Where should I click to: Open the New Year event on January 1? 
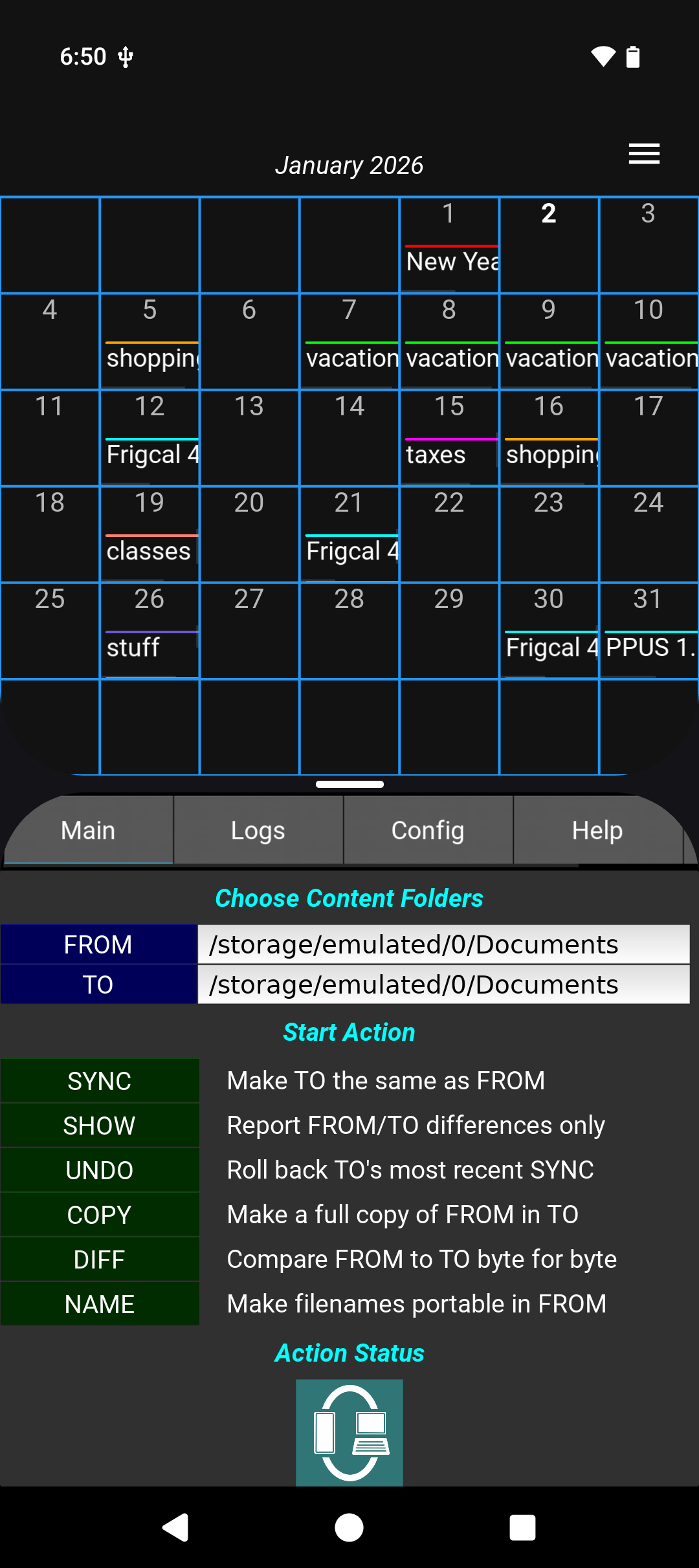pyautogui.click(x=451, y=261)
